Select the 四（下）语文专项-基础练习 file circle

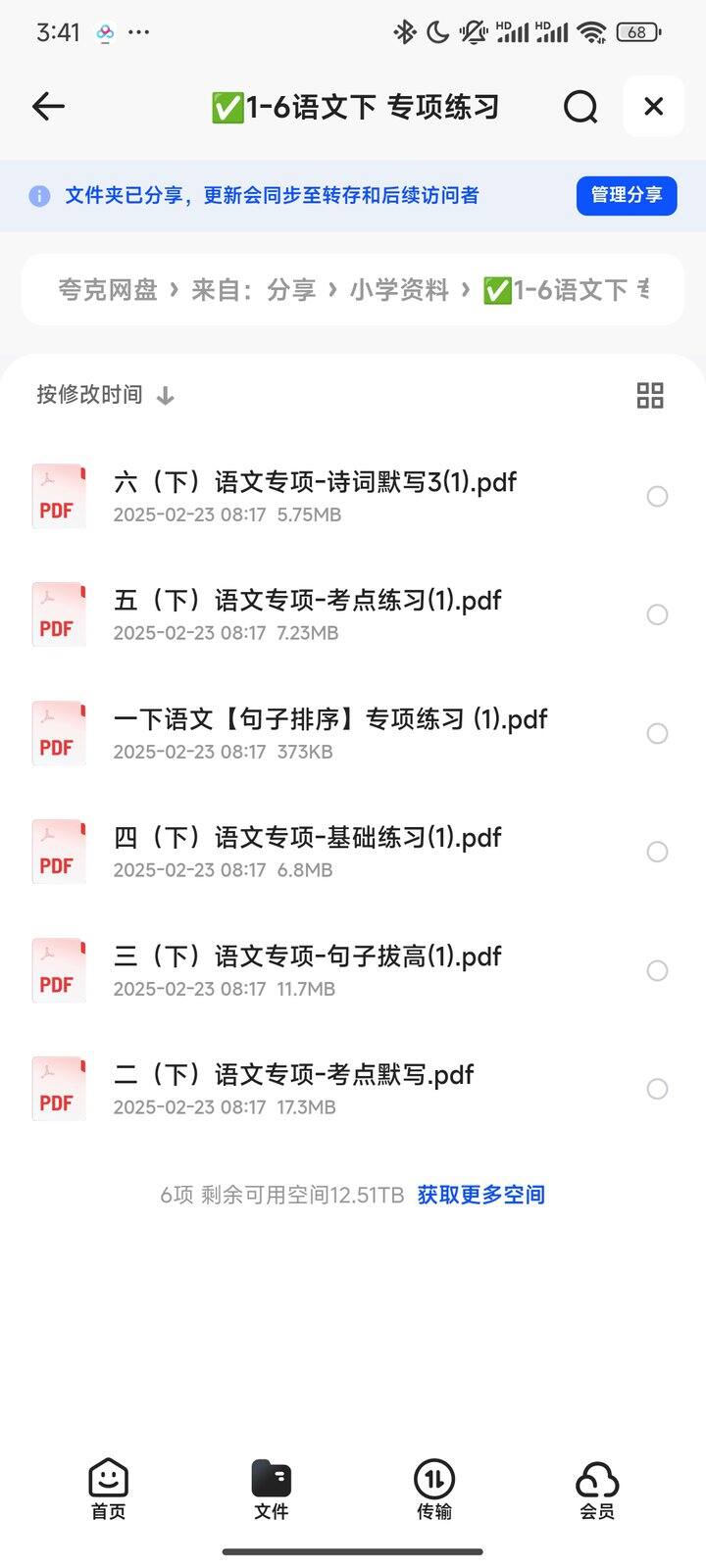click(x=657, y=852)
